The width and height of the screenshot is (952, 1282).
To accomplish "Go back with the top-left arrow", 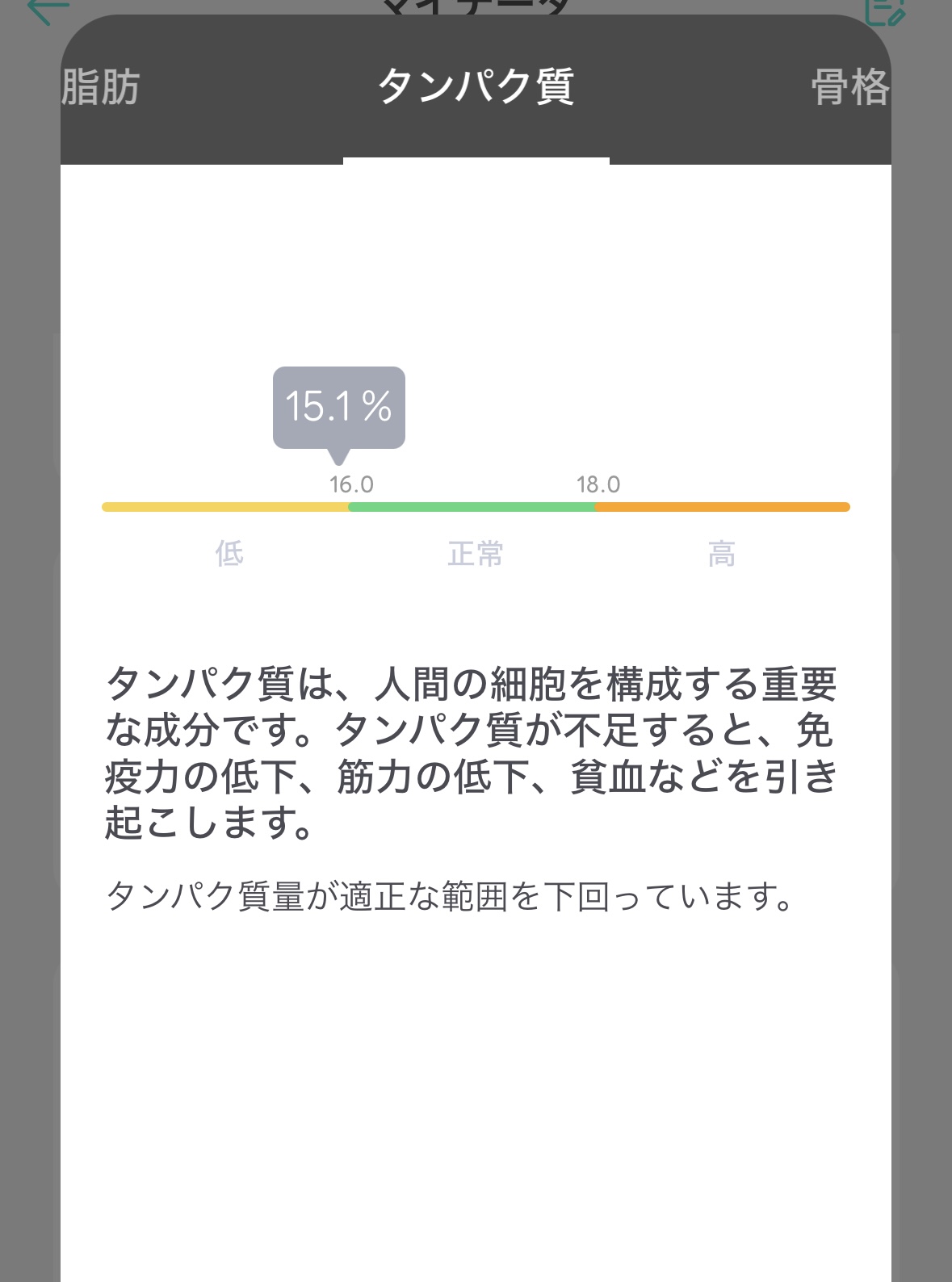I will [x=47, y=10].
